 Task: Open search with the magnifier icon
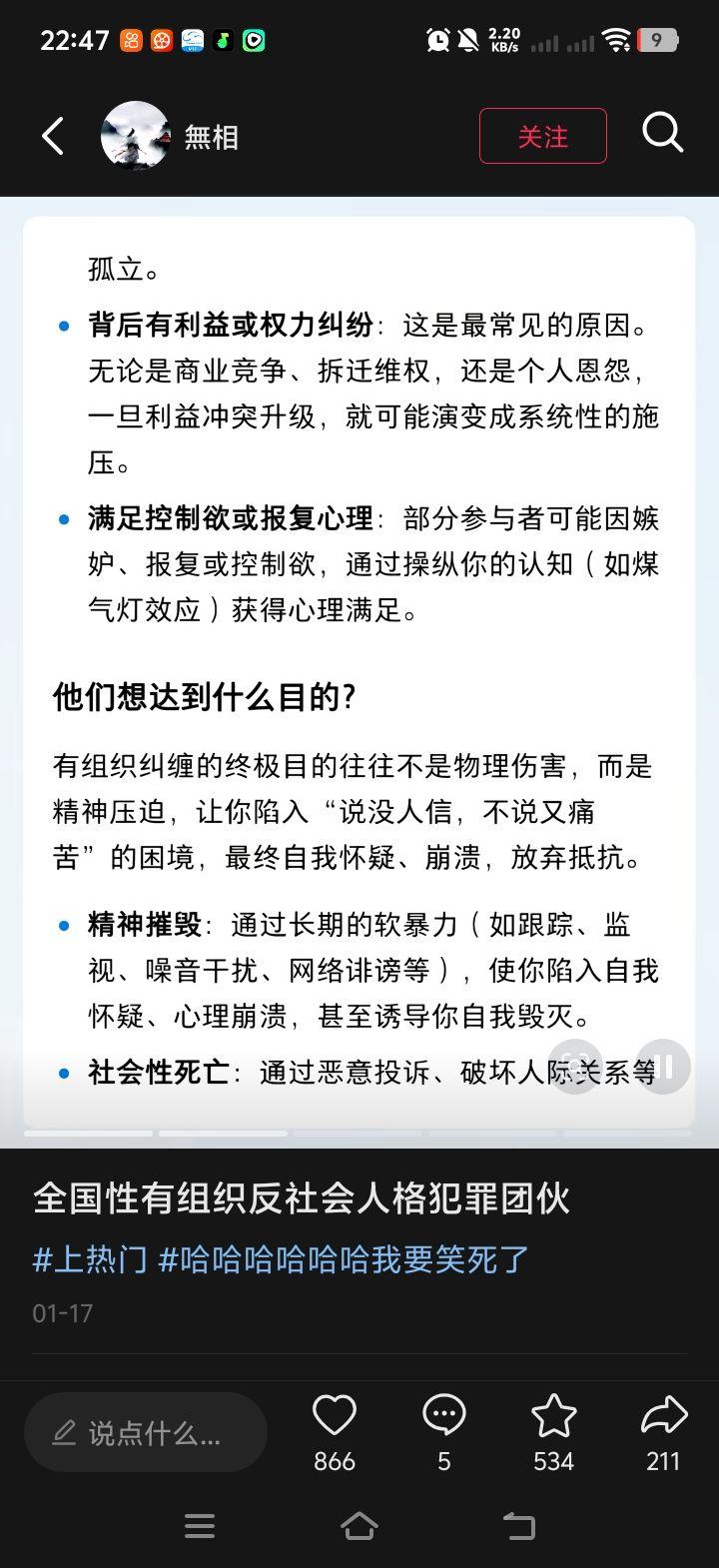click(662, 133)
